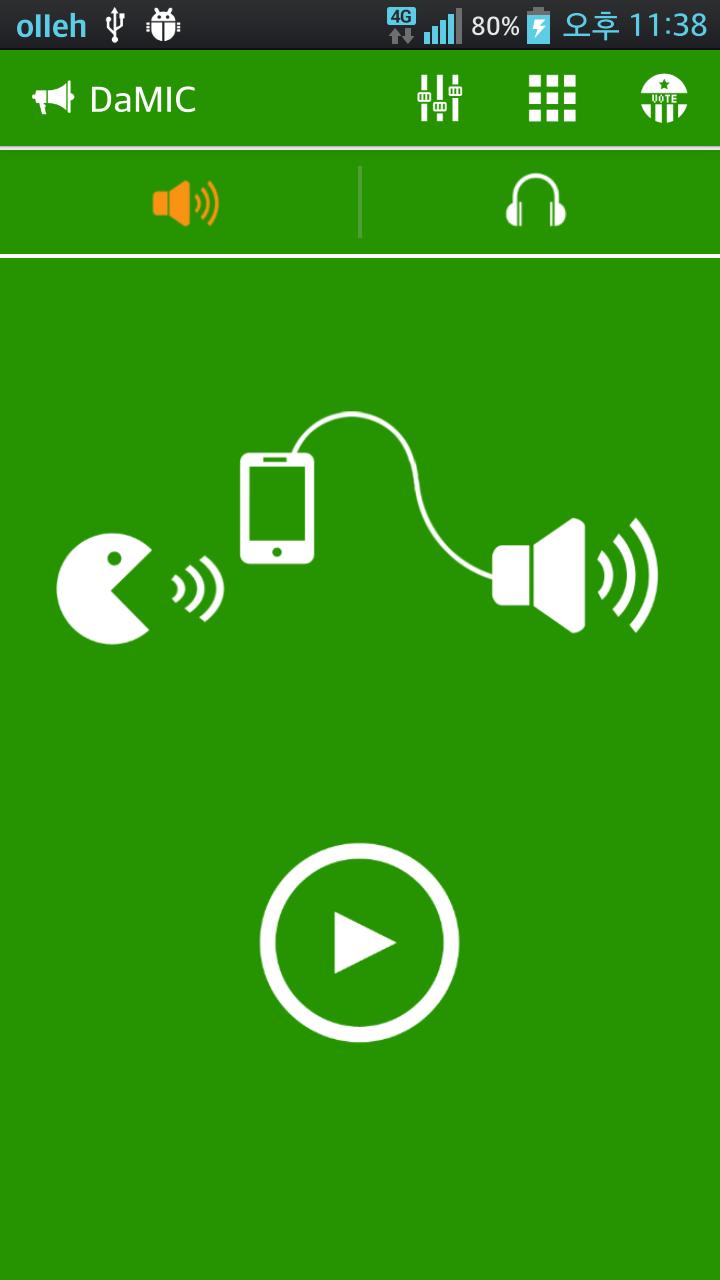Click the 4G network indicator icon
This screenshot has height=1280, width=720.
coord(401,24)
